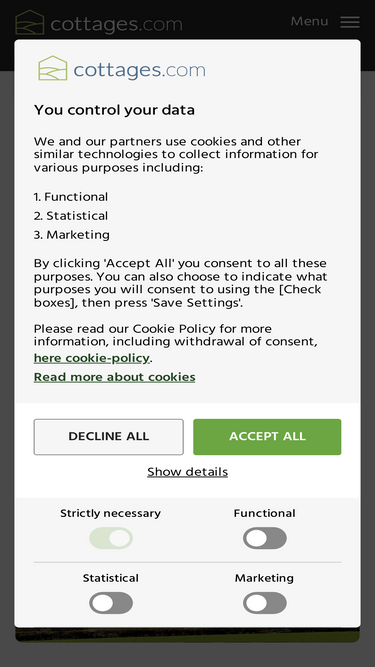Tap the Decline All button
Viewport: 375px width, 667px height.
pyautogui.click(x=108, y=436)
